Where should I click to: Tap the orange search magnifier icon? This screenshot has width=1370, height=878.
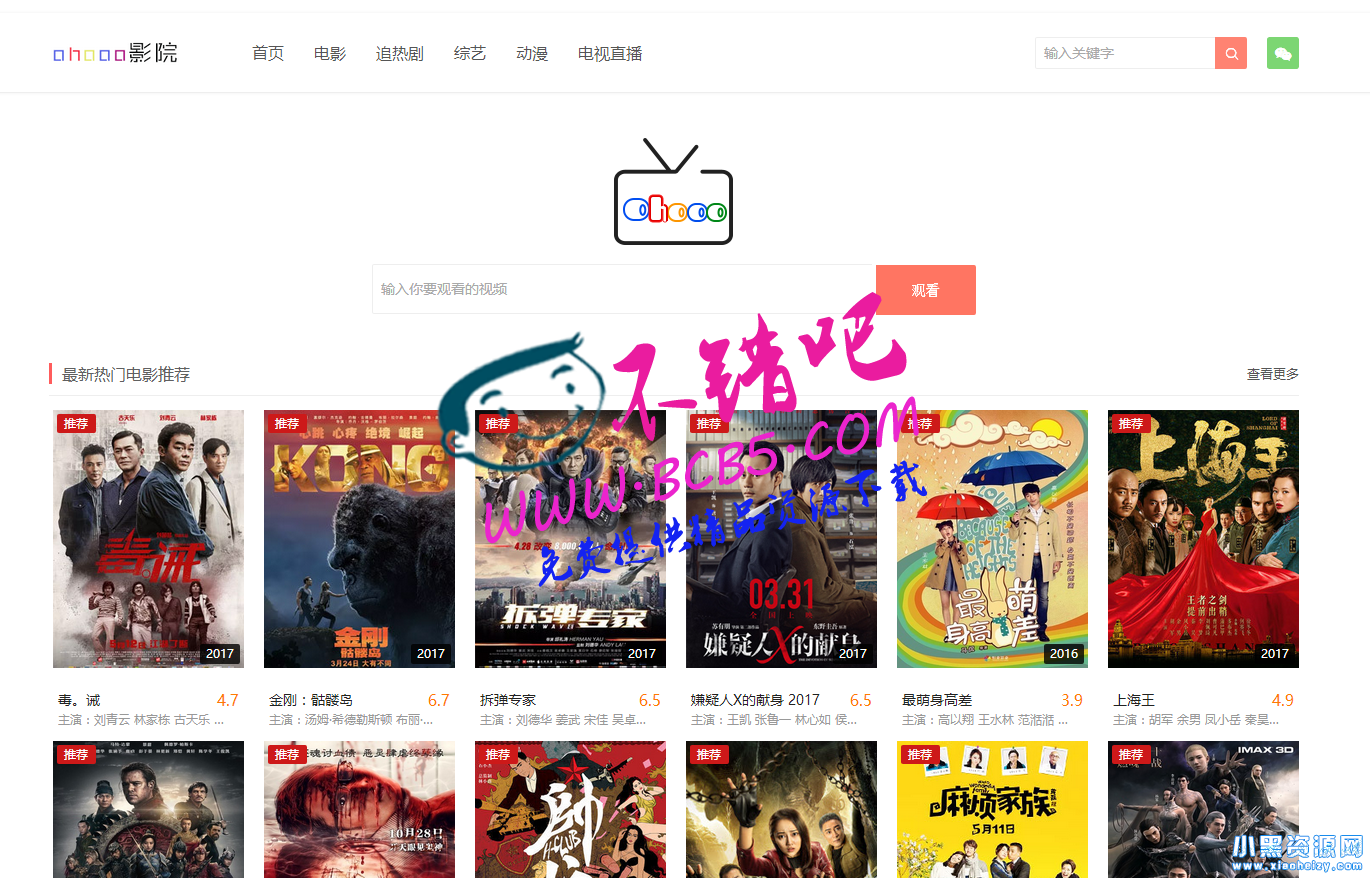click(x=1231, y=53)
